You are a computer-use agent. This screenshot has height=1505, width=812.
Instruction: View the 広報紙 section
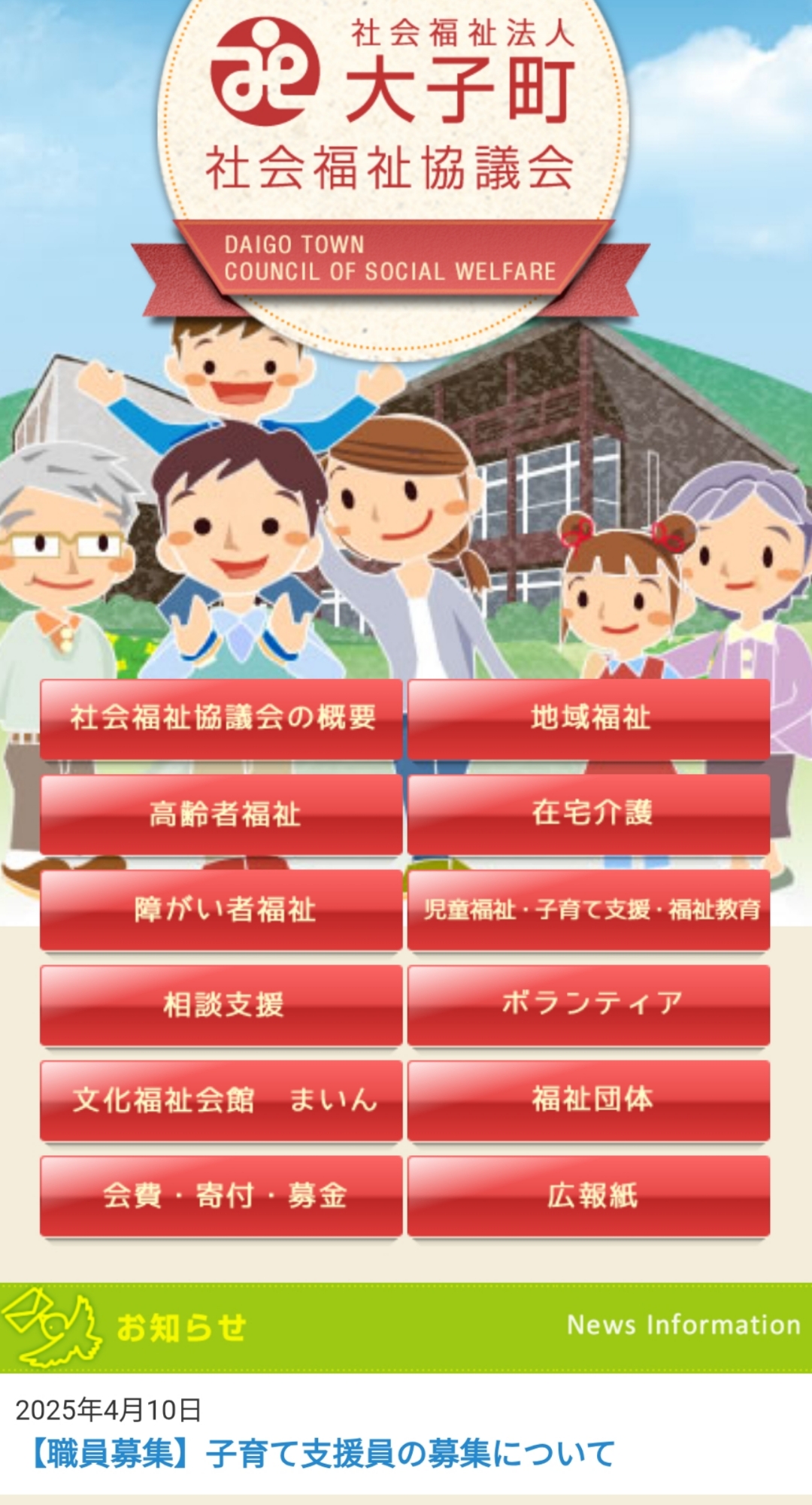click(589, 1196)
